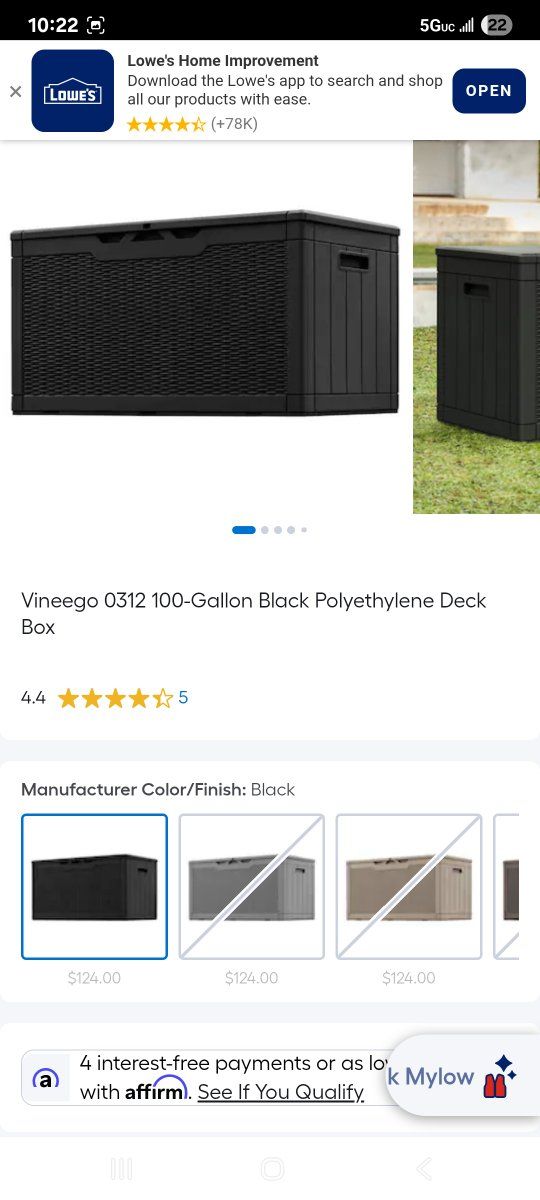Open the 5 customer reviews link
This screenshot has height=1200, width=540.
[183, 698]
